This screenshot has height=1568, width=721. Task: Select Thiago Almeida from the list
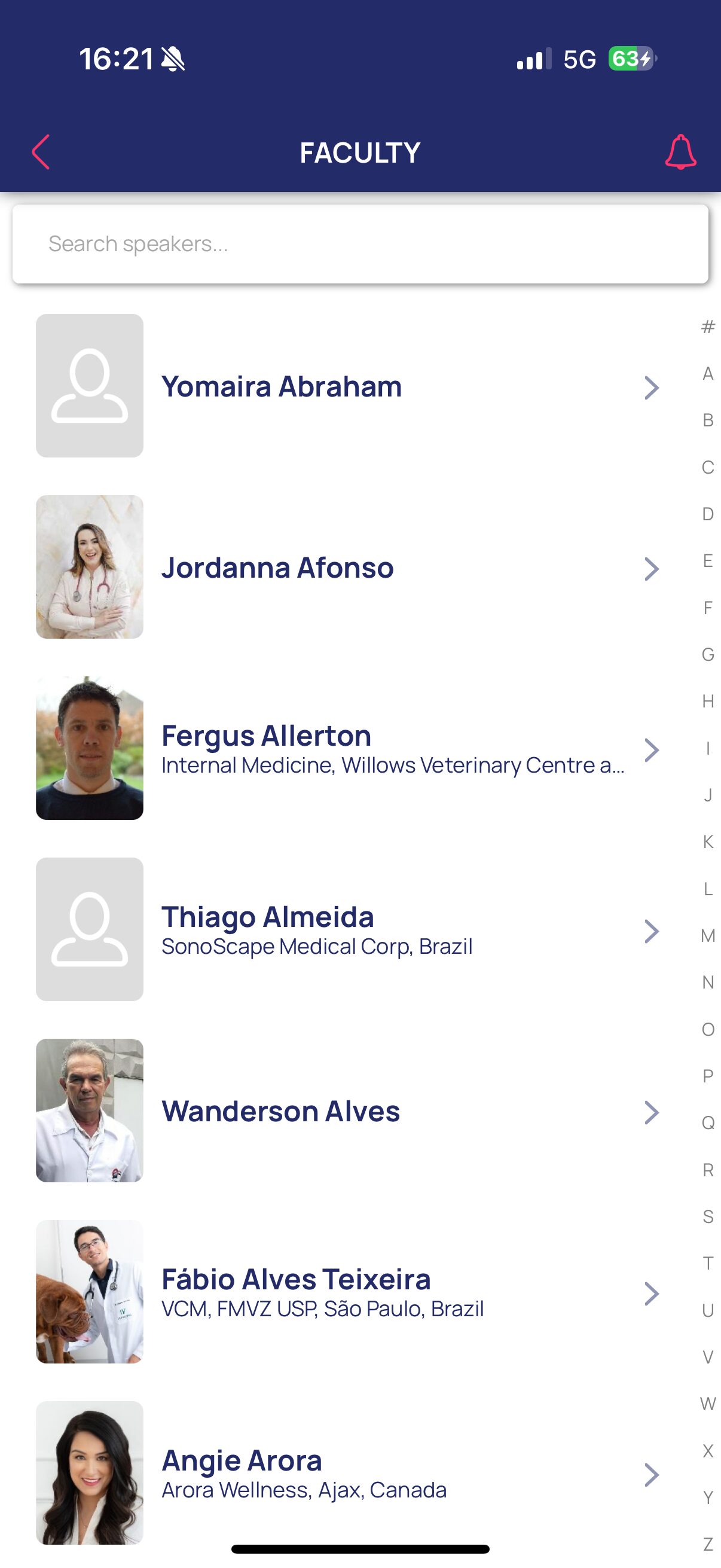347,929
